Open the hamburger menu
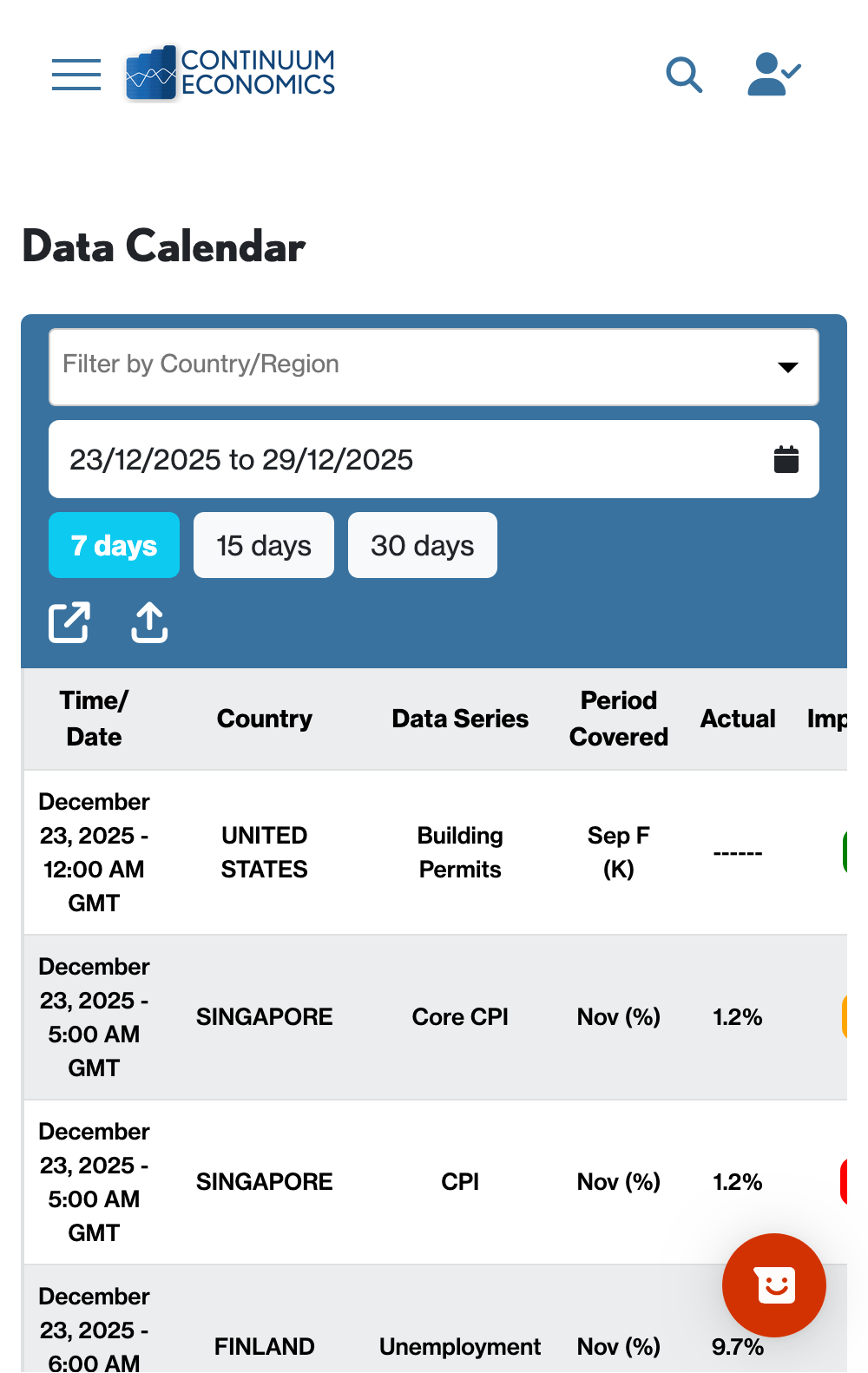 click(x=76, y=75)
